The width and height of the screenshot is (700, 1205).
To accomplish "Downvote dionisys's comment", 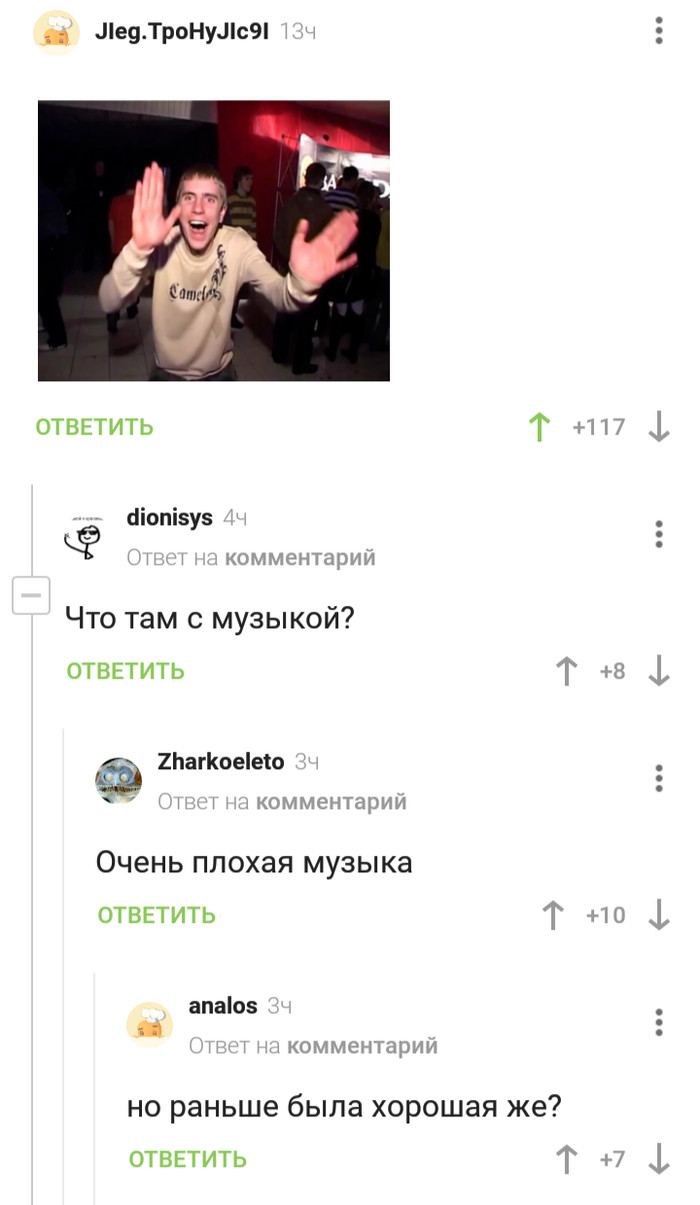I will tap(658, 671).
